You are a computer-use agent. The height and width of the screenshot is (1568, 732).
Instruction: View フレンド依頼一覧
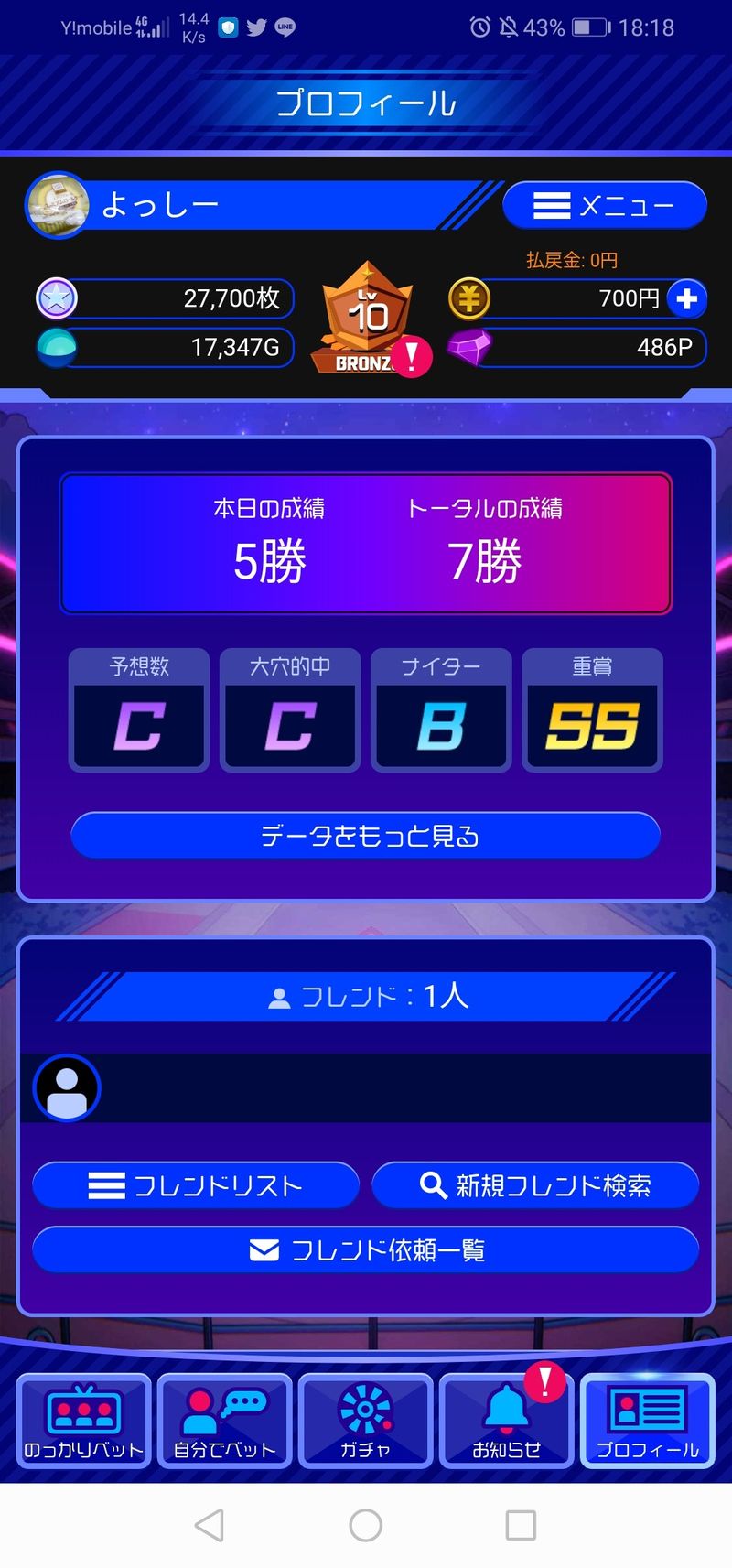[366, 1249]
